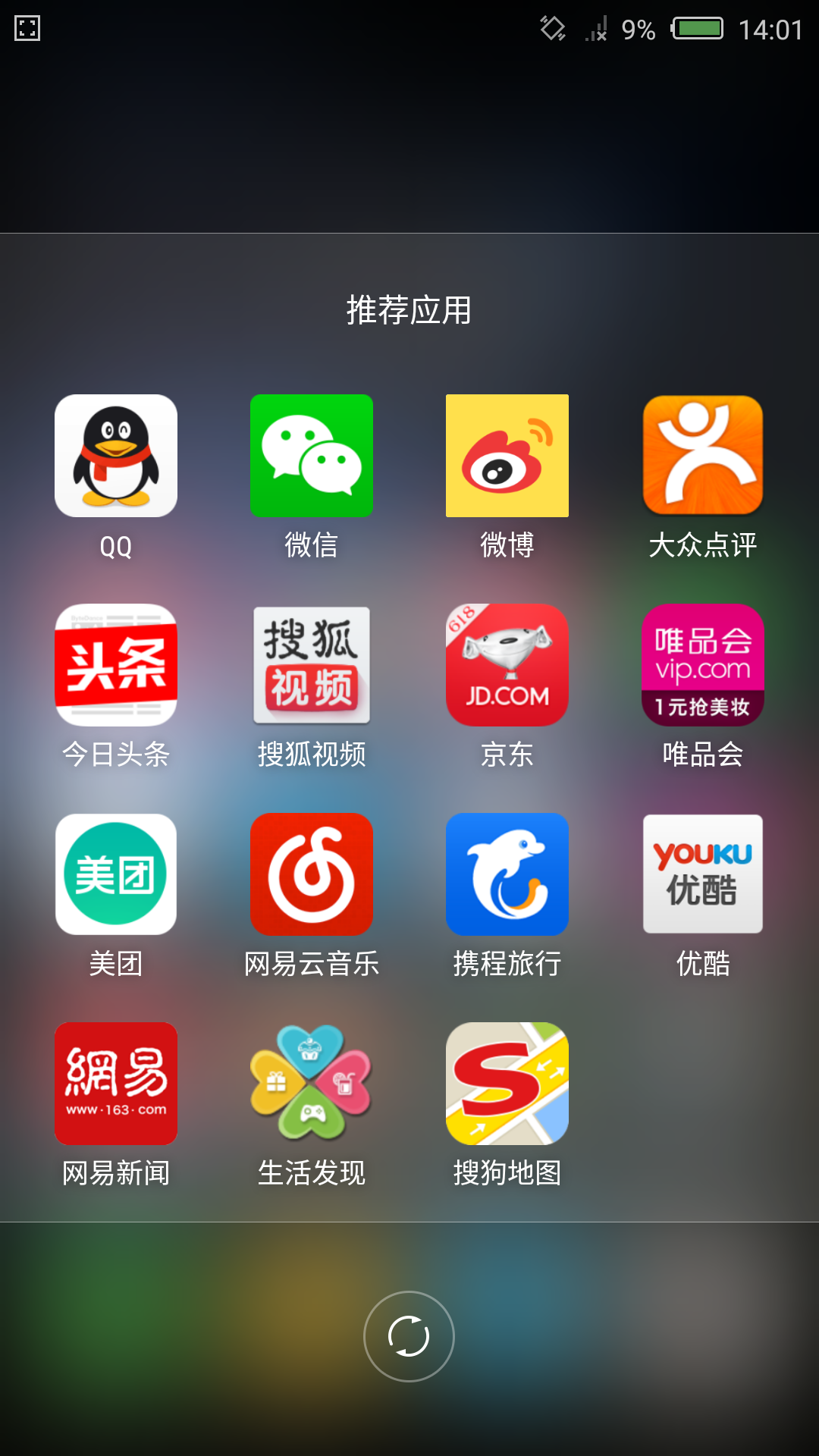The image size is (819, 1456).
Task: Open the 网易新闻 app
Action: pos(116,1084)
